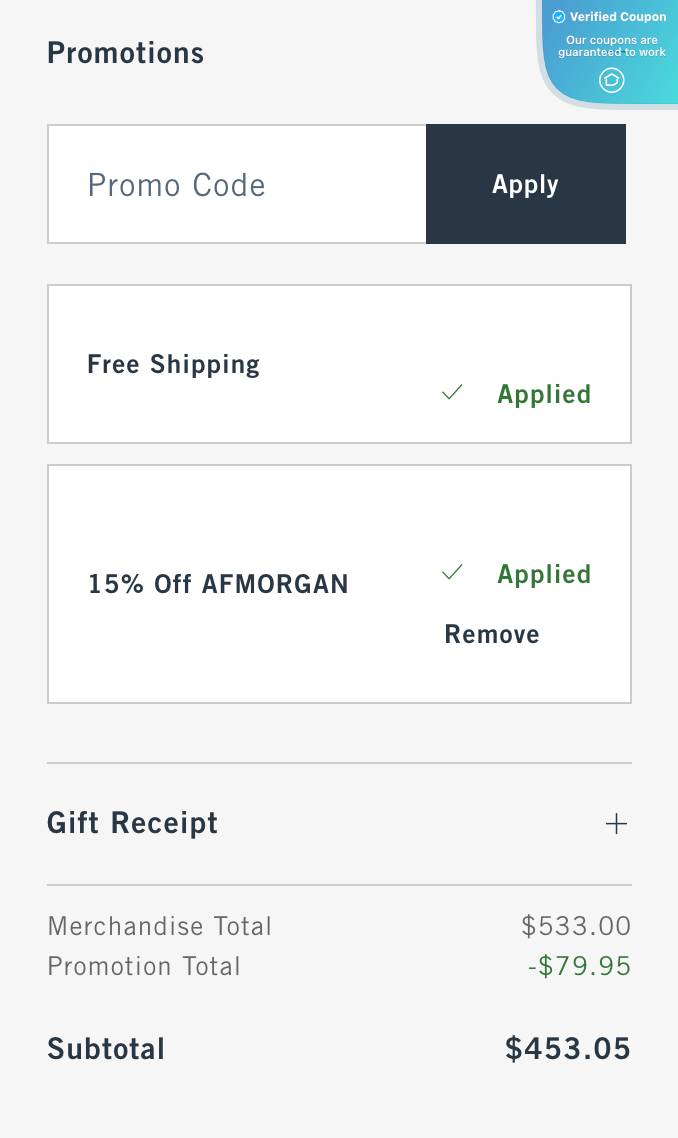Tap the Promo Code input field

pyautogui.click(x=237, y=185)
